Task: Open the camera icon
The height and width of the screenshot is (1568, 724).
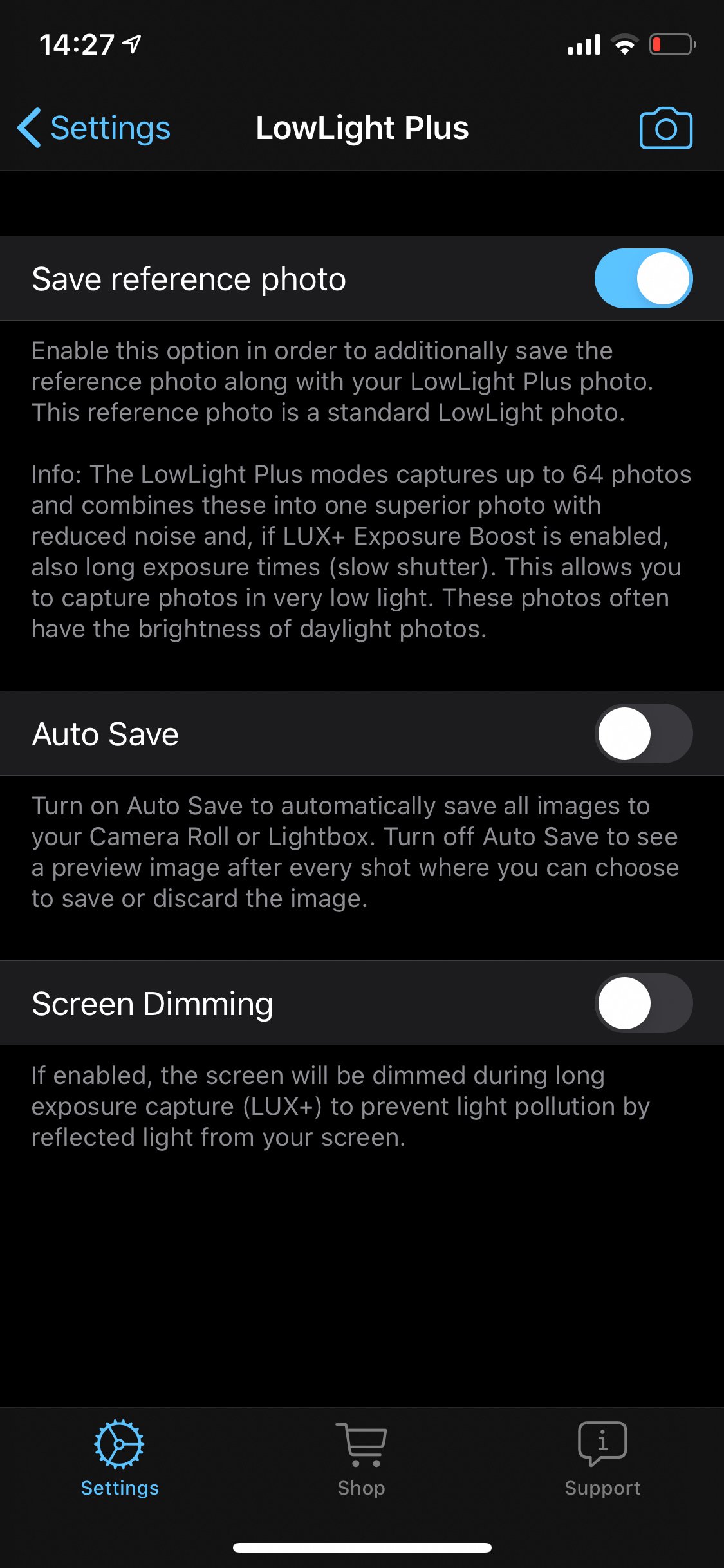Action: (x=666, y=128)
